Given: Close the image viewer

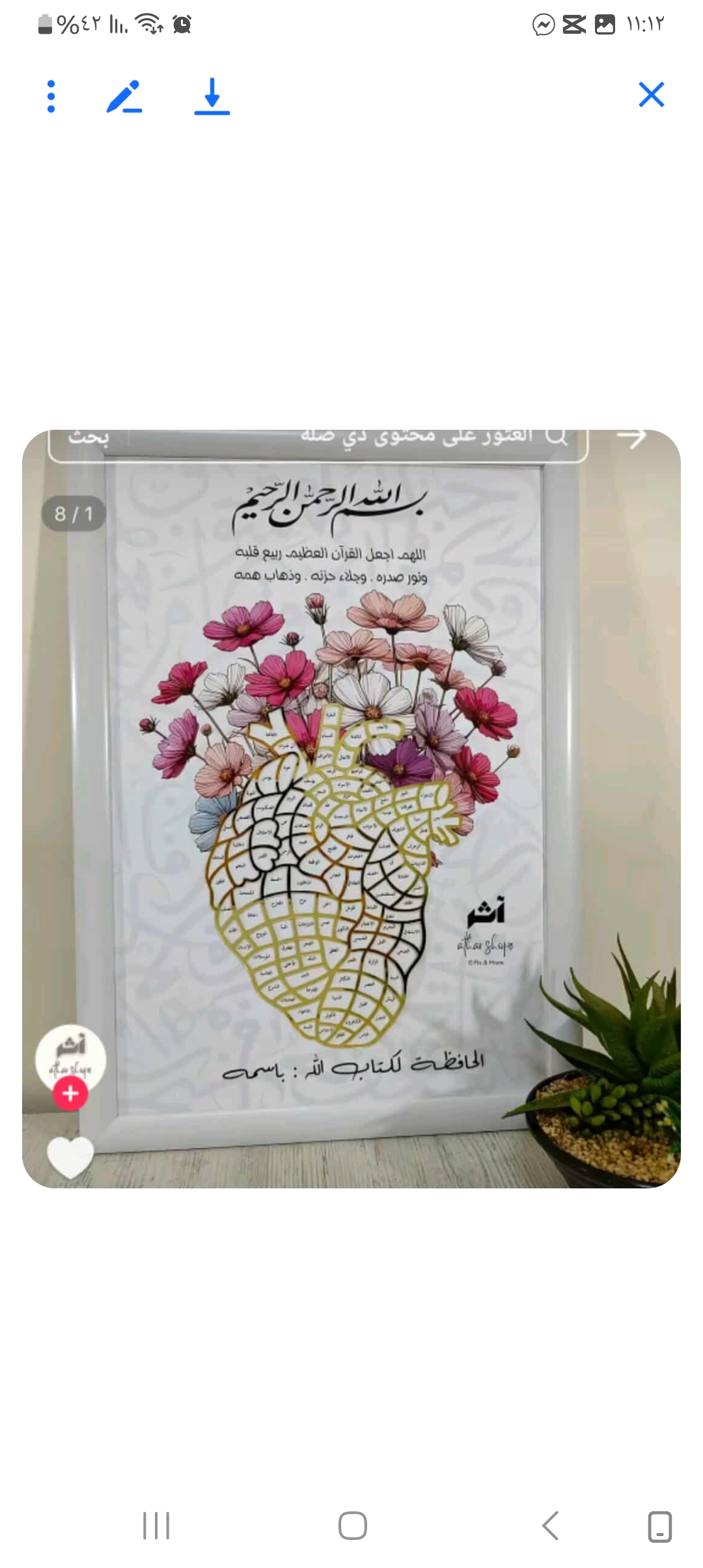Looking at the screenshot, I should pos(651,95).
